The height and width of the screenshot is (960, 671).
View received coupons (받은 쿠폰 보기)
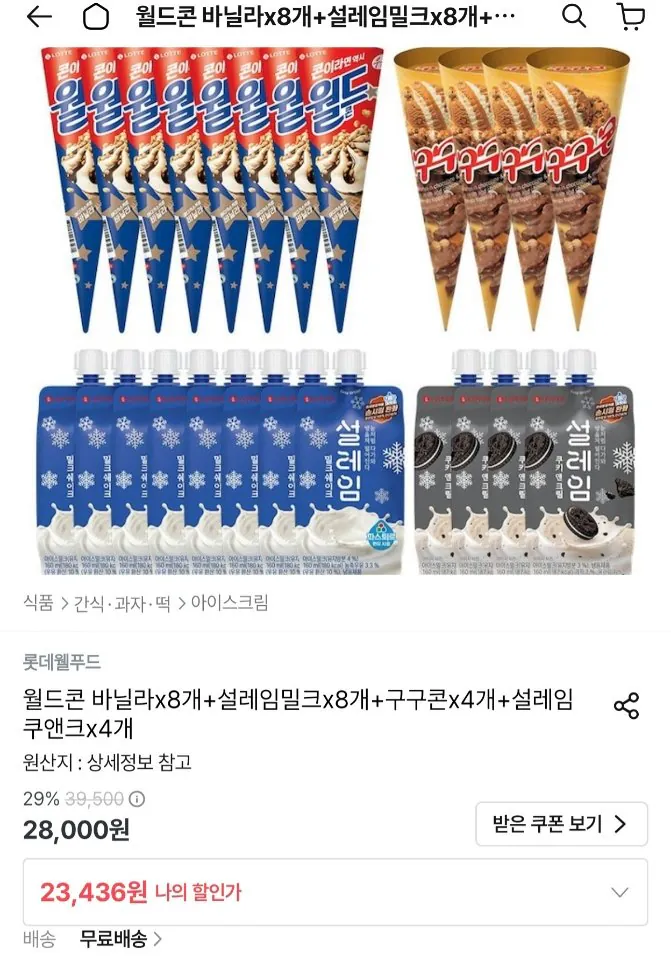561,824
